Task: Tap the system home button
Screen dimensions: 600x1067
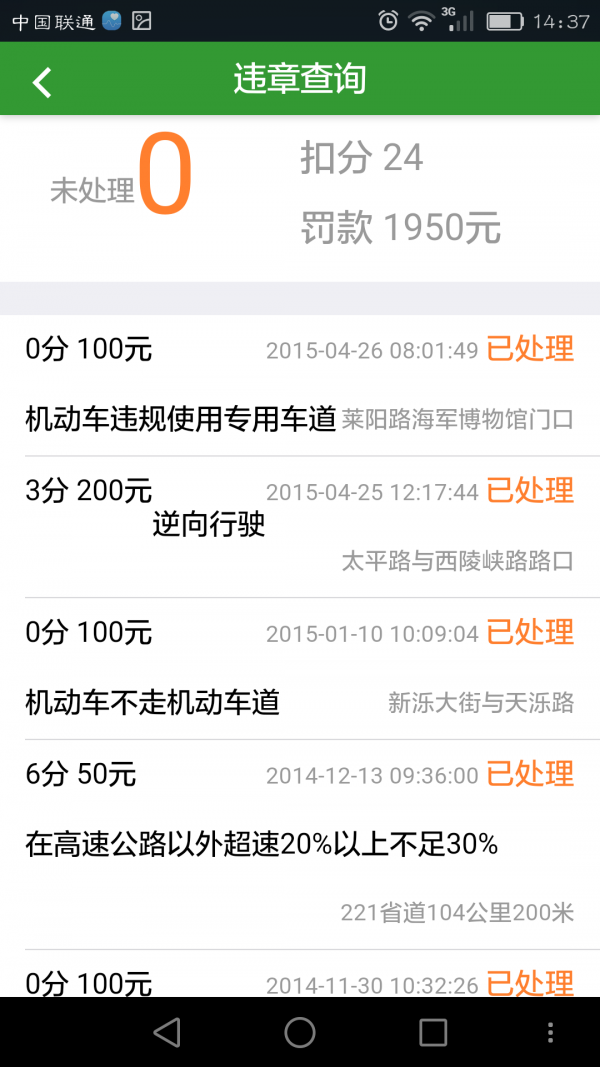Action: 300,1032
